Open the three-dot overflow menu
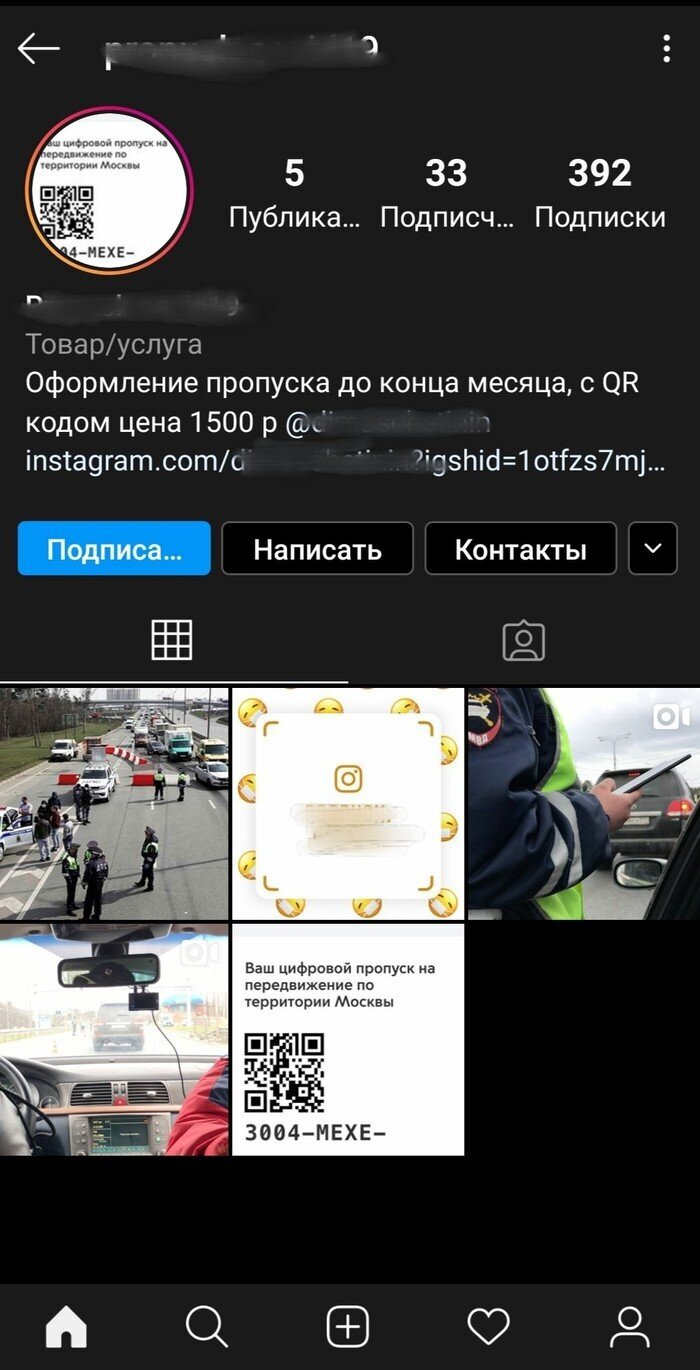The height and width of the screenshot is (1370, 700). 666,48
